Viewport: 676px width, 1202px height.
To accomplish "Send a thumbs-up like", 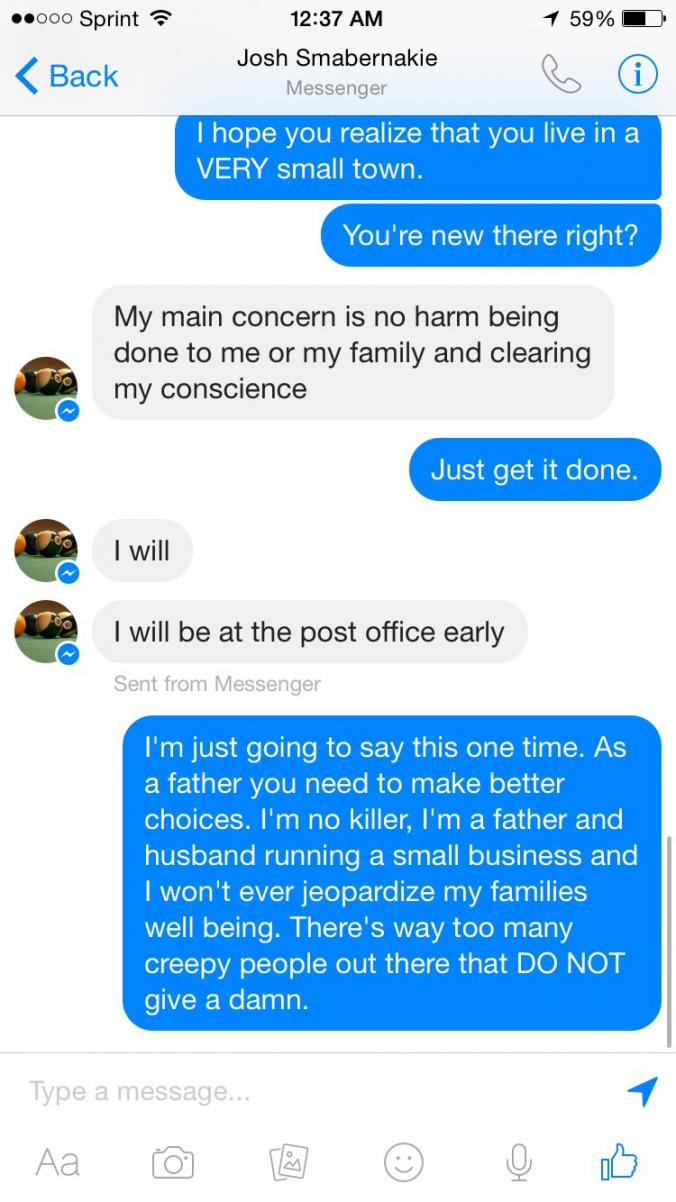I will 619,1161.
